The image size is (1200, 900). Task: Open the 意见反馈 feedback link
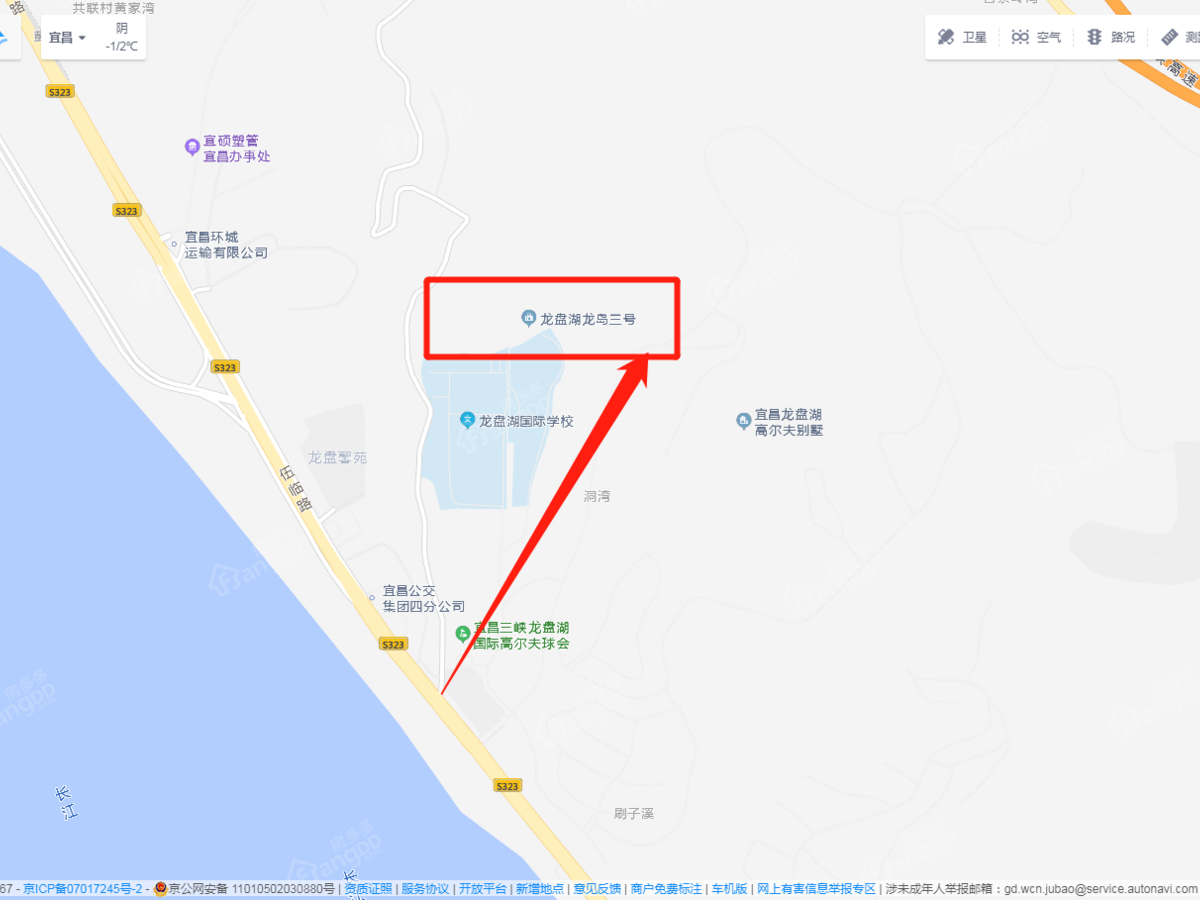(x=597, y=888)
